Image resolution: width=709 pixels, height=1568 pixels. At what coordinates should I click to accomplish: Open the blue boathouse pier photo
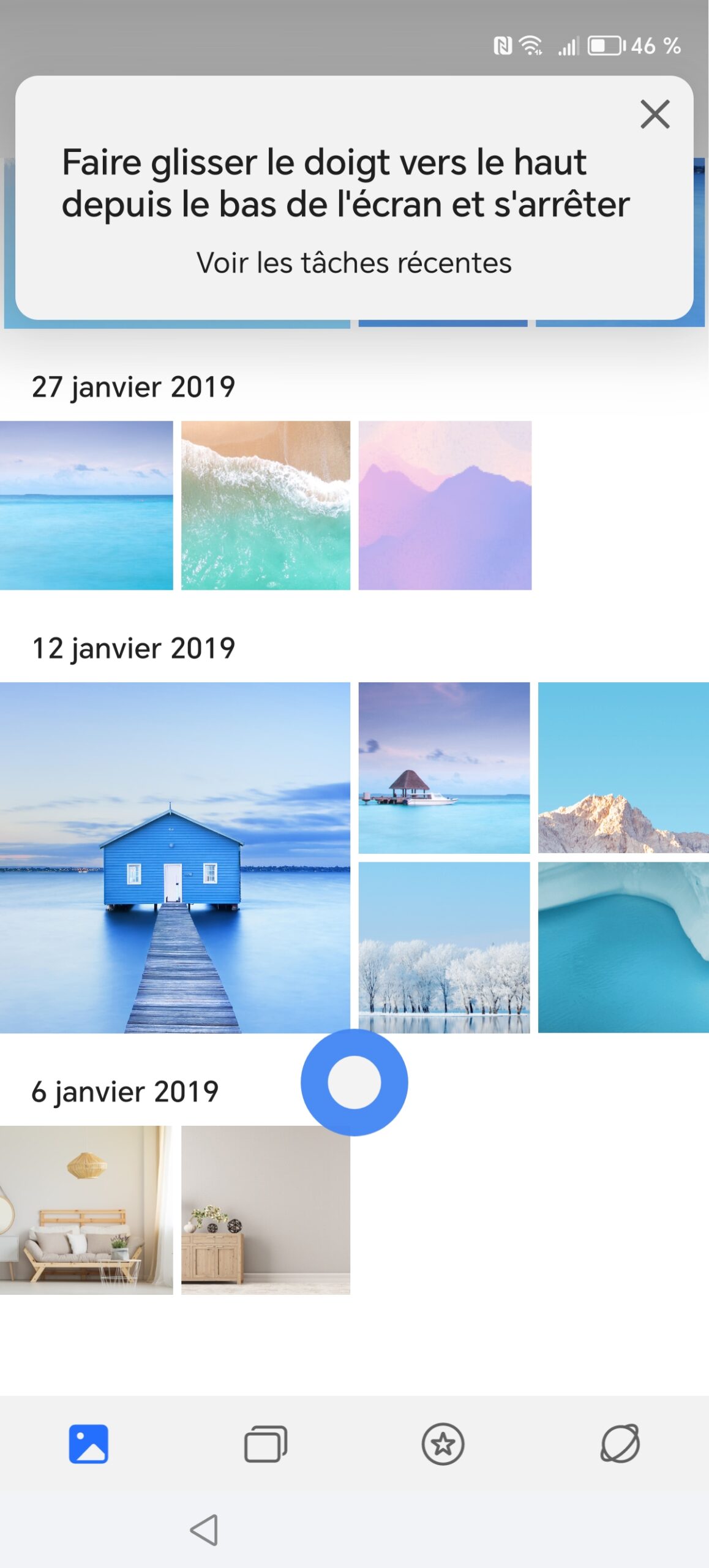pos(174,858)
